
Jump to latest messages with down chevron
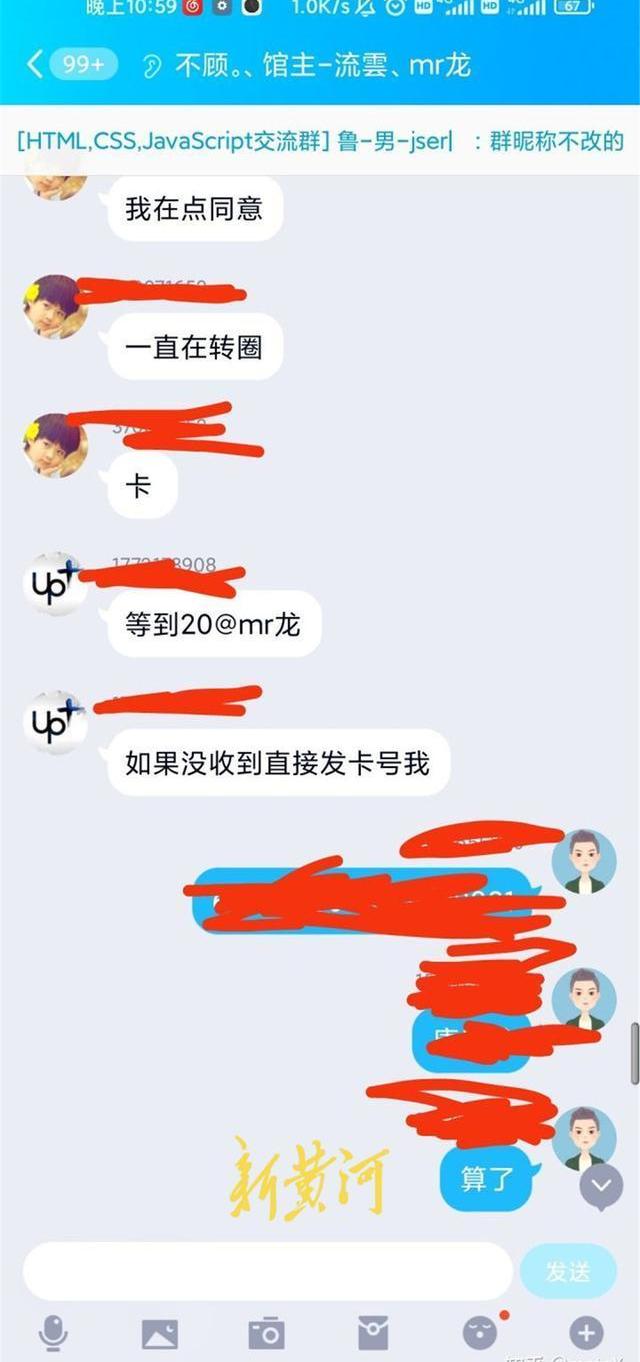pyautogui.click(x=601, y=1187)
